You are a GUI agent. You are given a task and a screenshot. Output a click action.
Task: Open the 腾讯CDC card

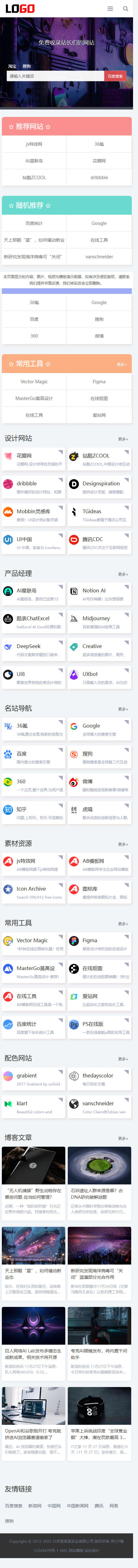pos(99,542)
